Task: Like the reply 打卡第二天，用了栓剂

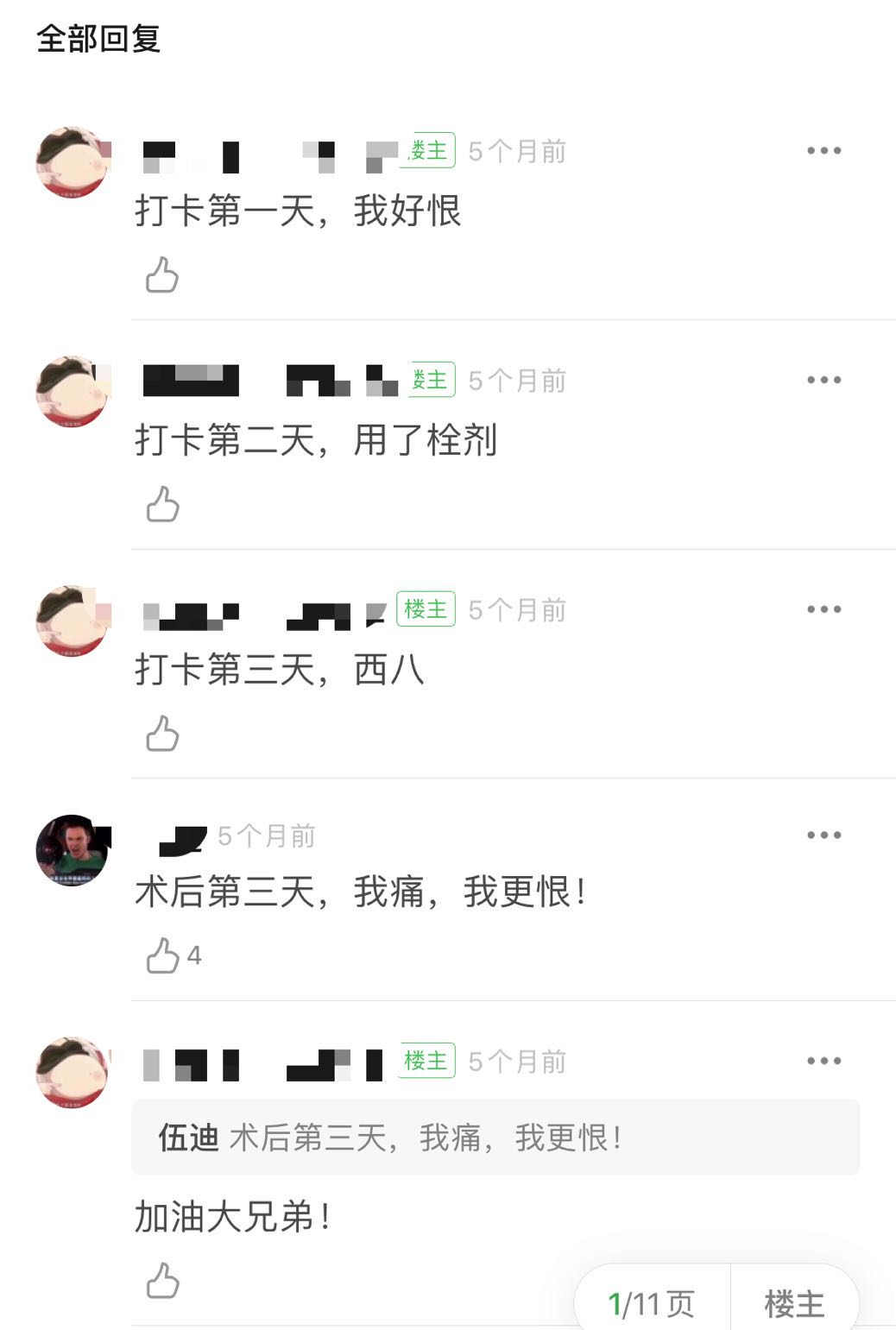Action: (162, 505)
